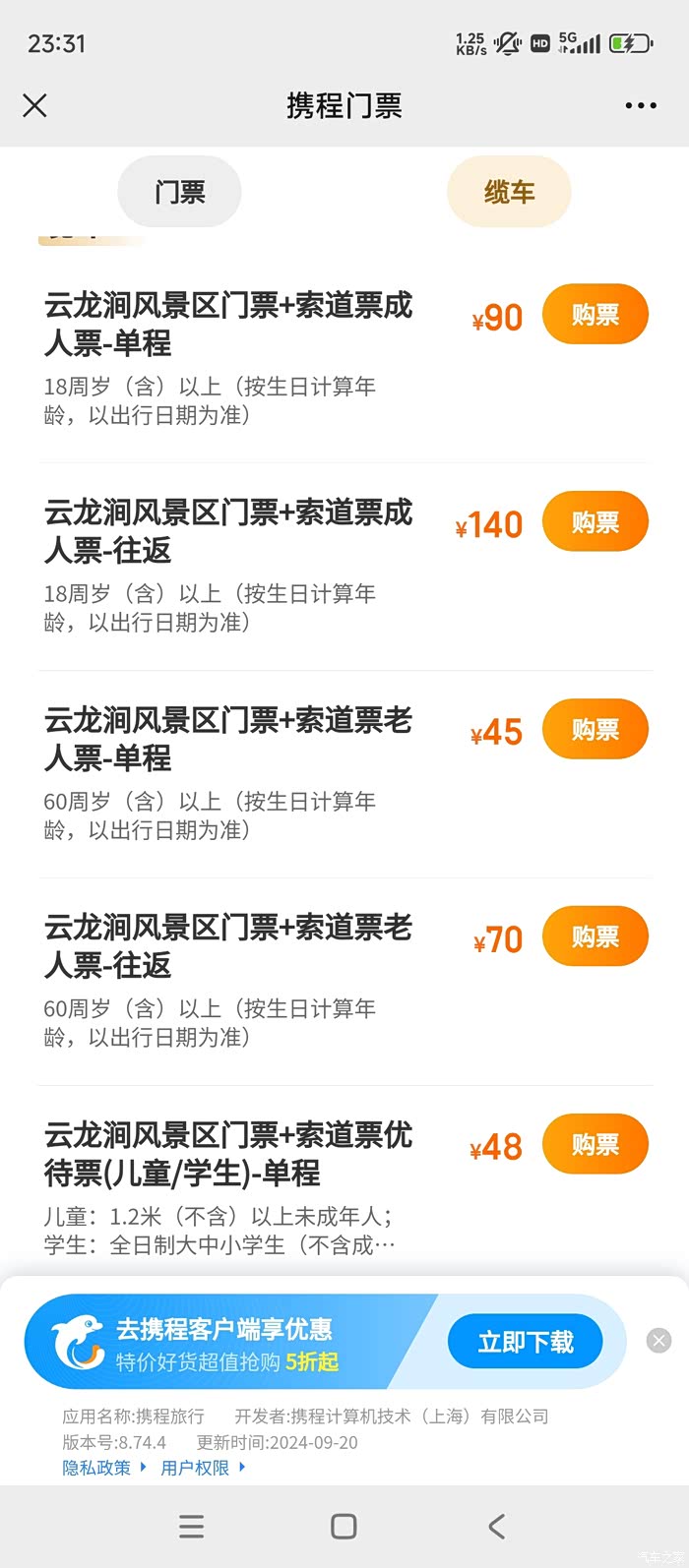This screenshot has width=689, height=1568.
Task: Return to the home screen via the navigation bar
Action: pyautogui.click(x=344, y=1526)
